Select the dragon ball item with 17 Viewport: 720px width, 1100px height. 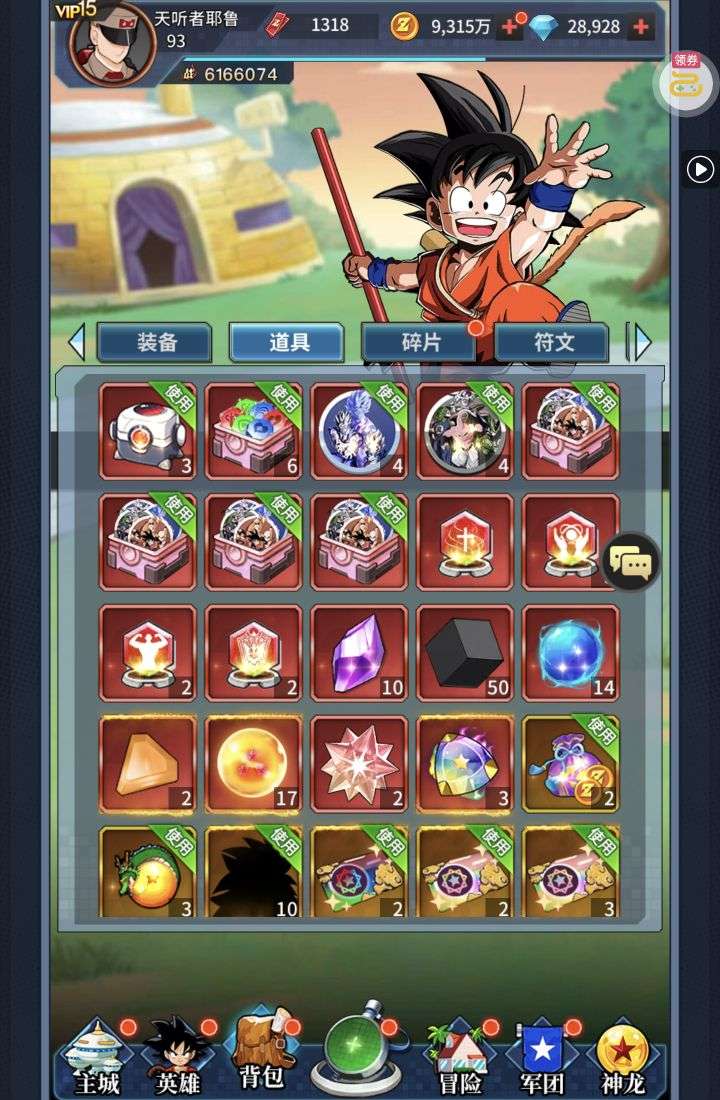pos(253,763)
